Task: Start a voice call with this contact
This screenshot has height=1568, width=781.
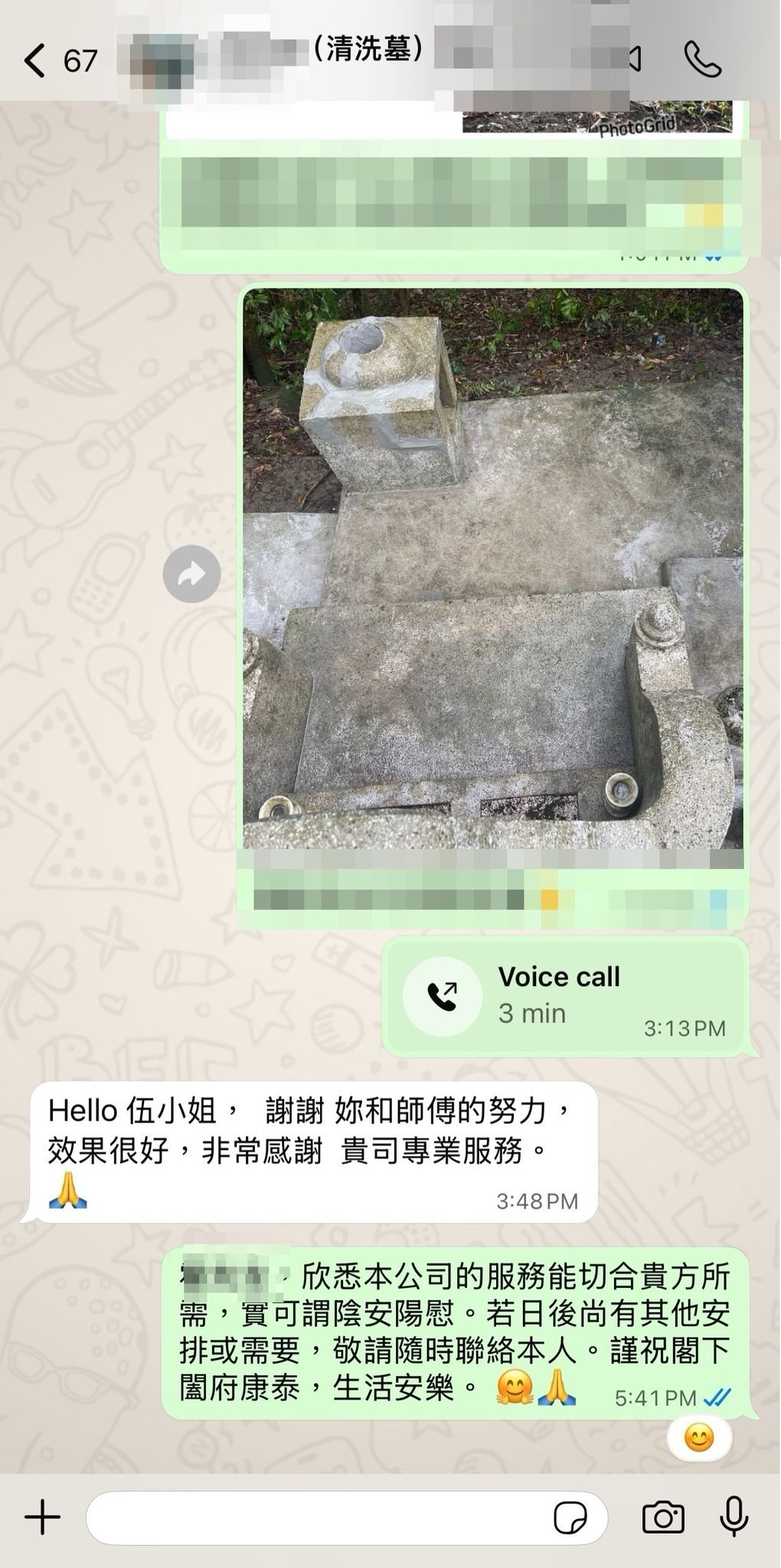Action: [x=701, y=60]
